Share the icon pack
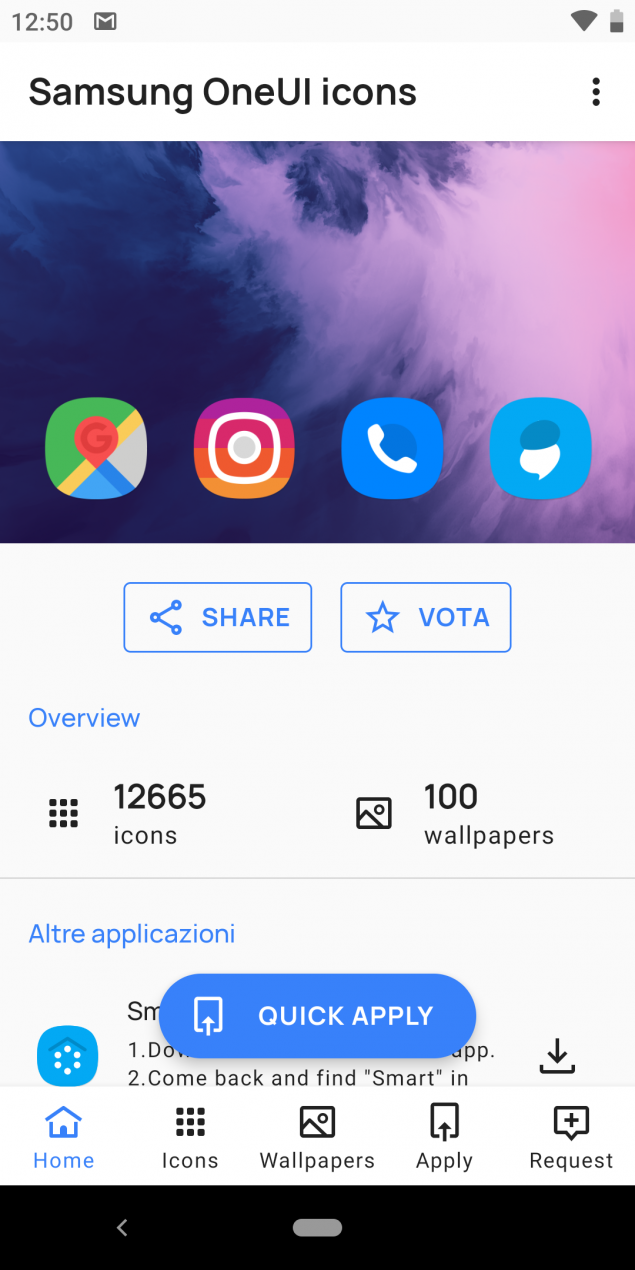Screen dimensions: 635x1270 [x=218, y=617]
